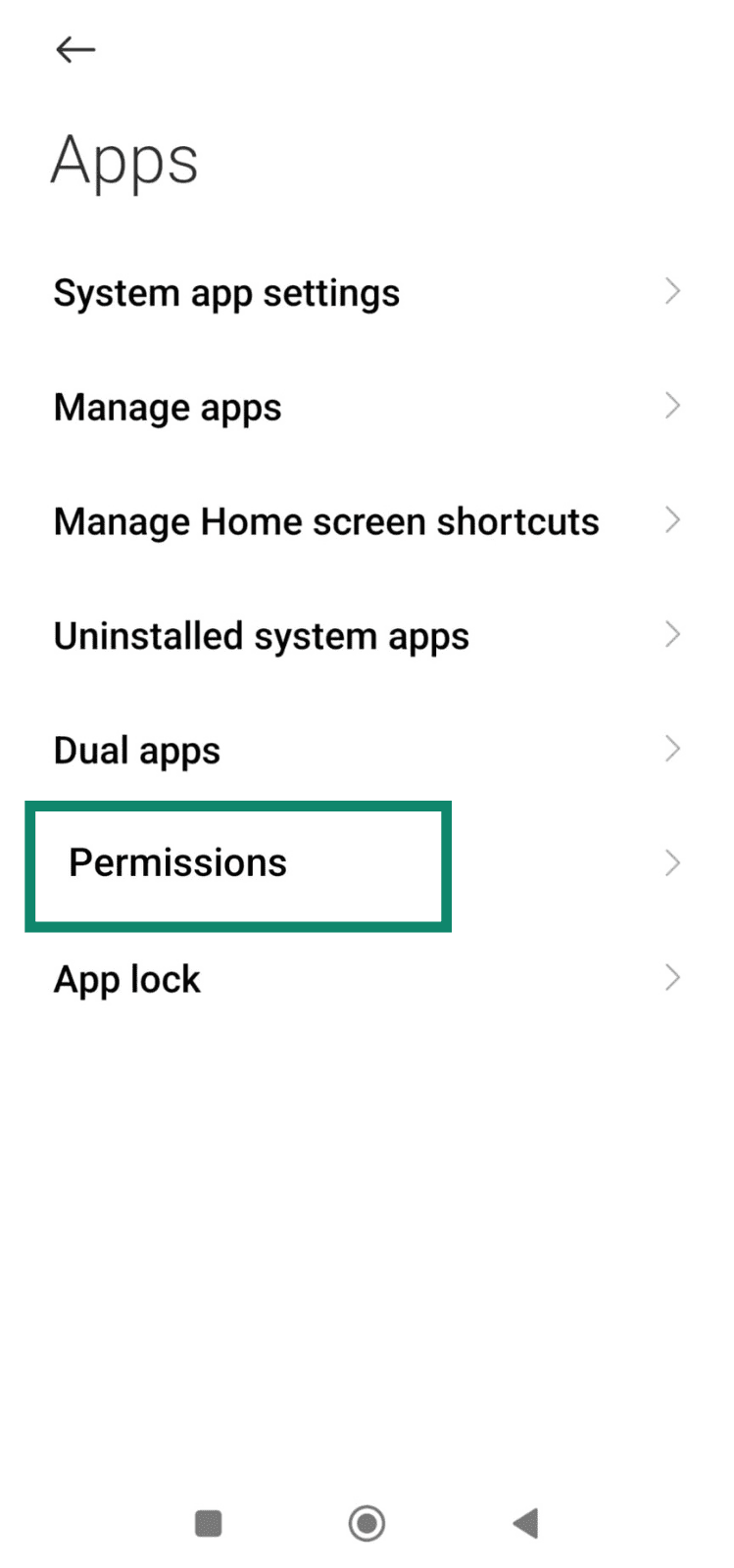This screenshot has height=1568, width=734.
Task: Tap the chevron beside App lock
Action: click(672, 977)
